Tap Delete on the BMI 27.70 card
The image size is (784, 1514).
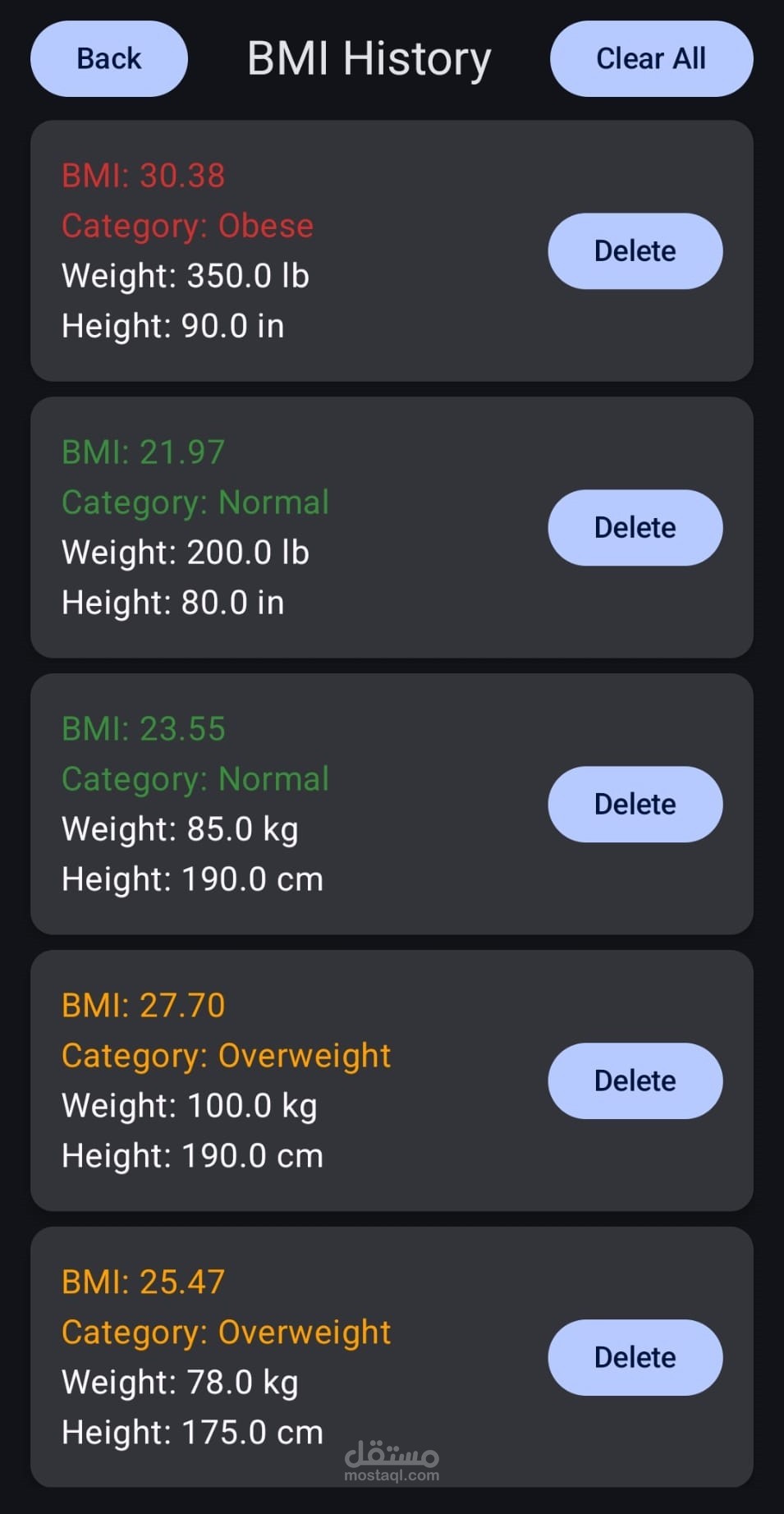click(x=635, y=1081)
